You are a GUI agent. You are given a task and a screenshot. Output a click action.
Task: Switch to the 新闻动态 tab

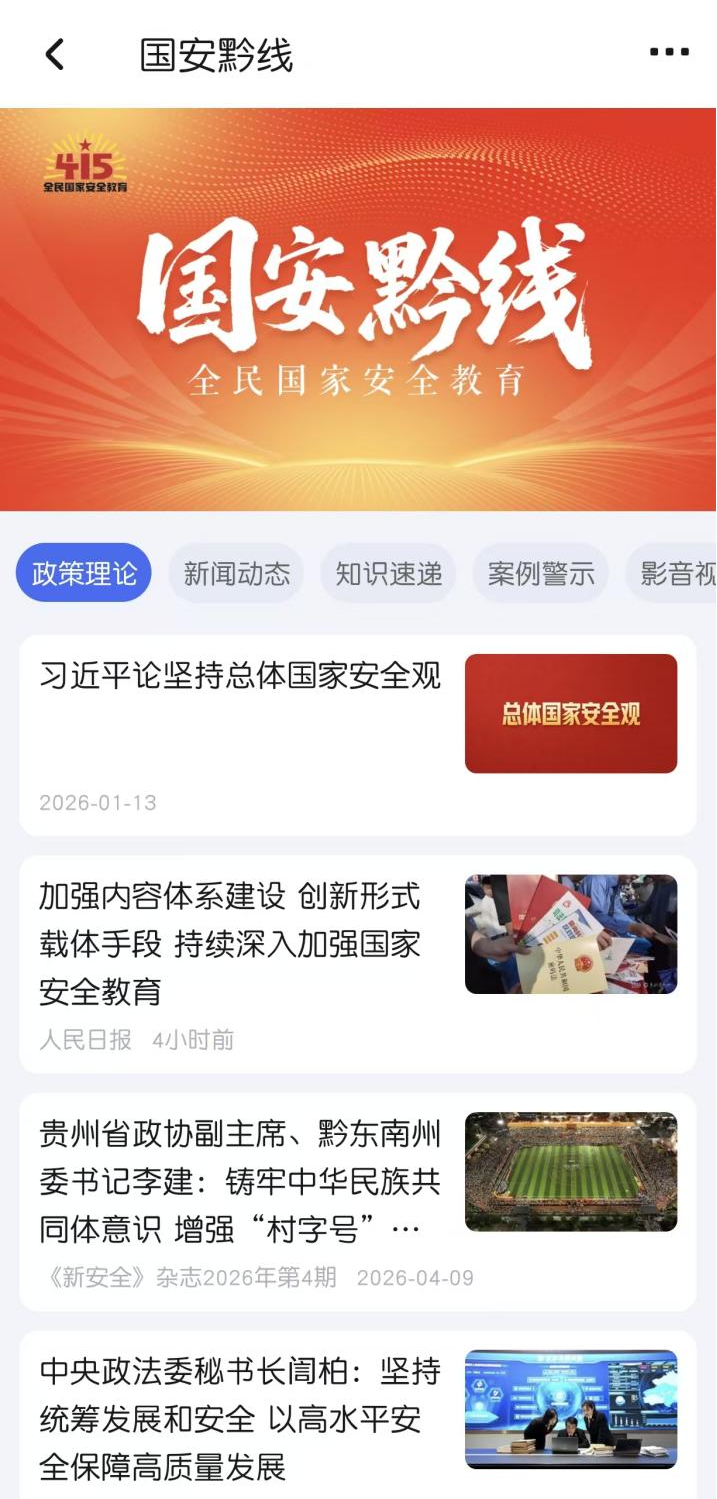pyautogui.click(x=237, y=573)
